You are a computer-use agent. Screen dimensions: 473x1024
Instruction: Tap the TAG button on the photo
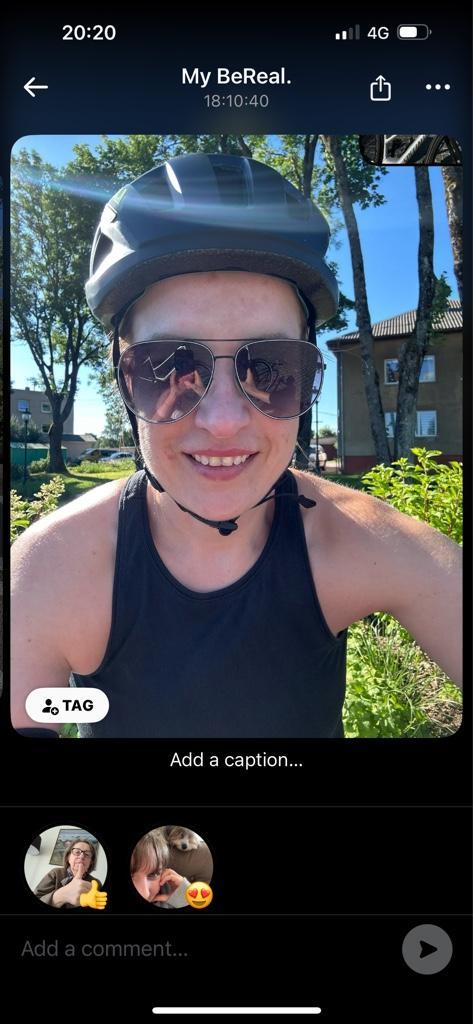pos(67,705)
